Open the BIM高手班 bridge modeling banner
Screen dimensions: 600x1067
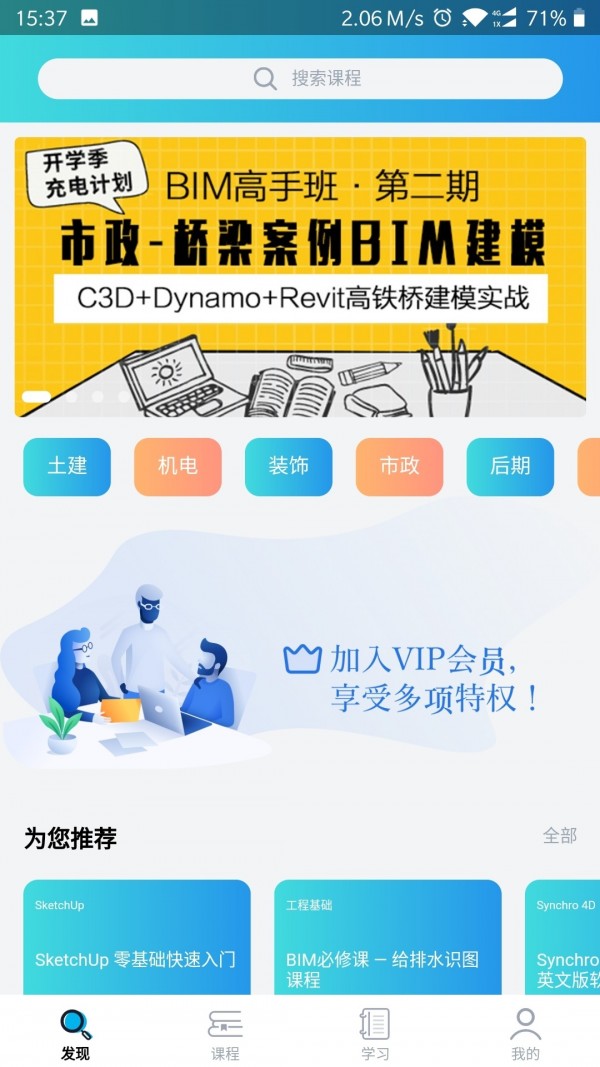pyautogui.click(x=300, y=276)
